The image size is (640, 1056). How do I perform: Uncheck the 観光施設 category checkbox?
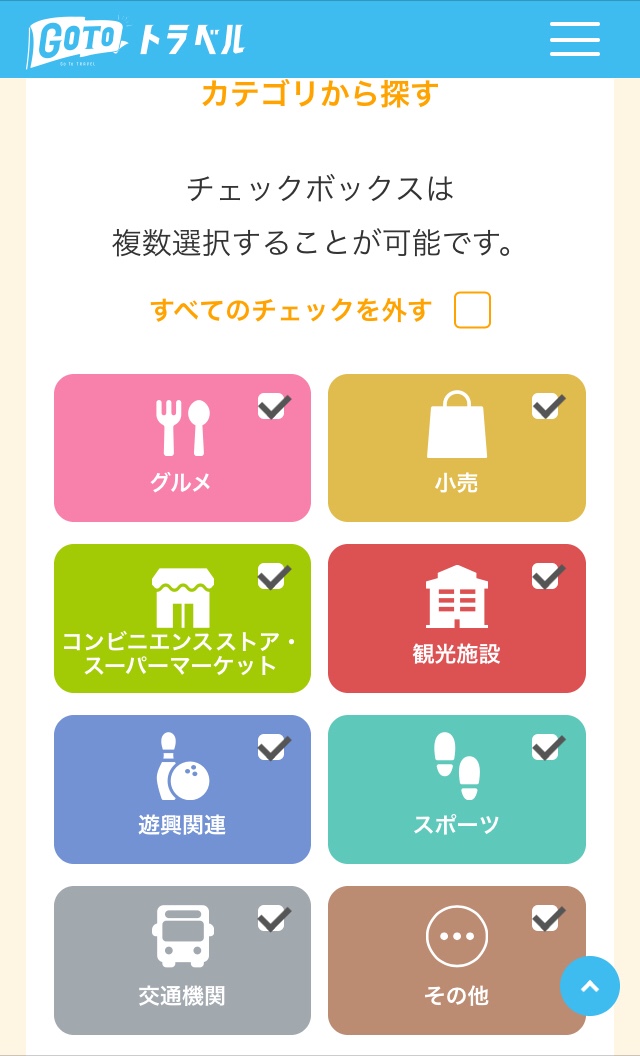click(x=546, y=576)
